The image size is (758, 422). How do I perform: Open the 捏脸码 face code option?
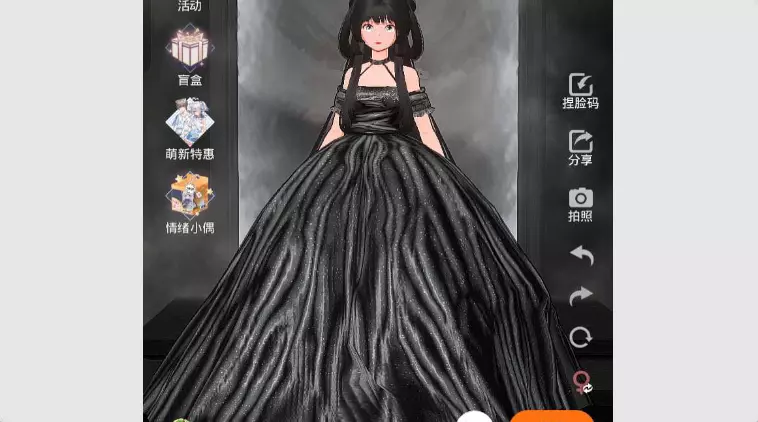(581, 91)
